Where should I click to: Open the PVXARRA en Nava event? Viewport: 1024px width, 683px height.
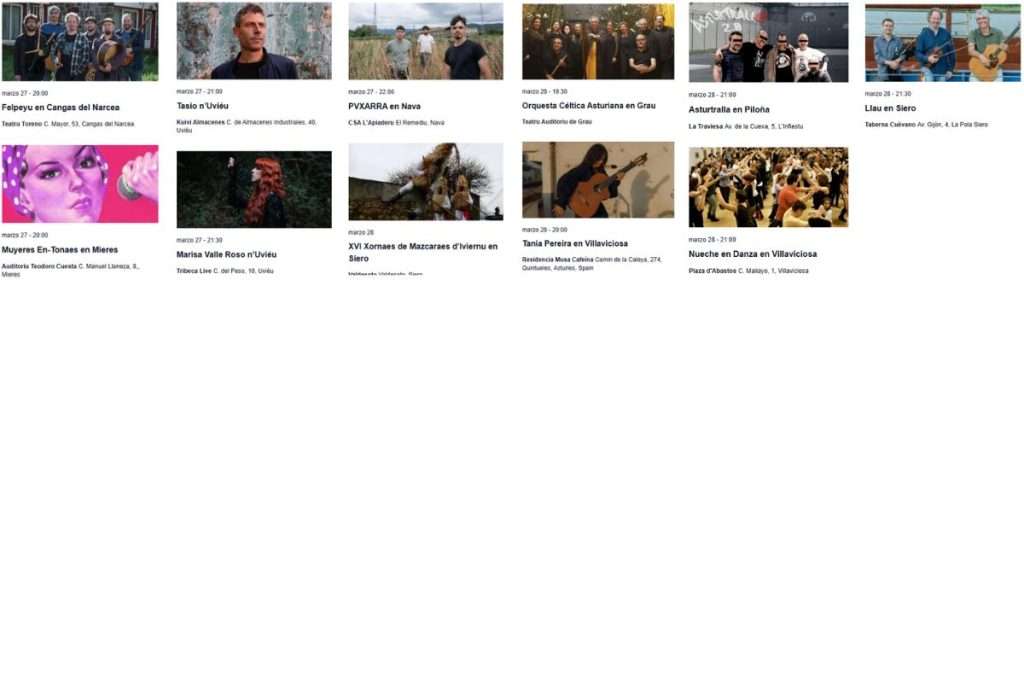point(384,106)
